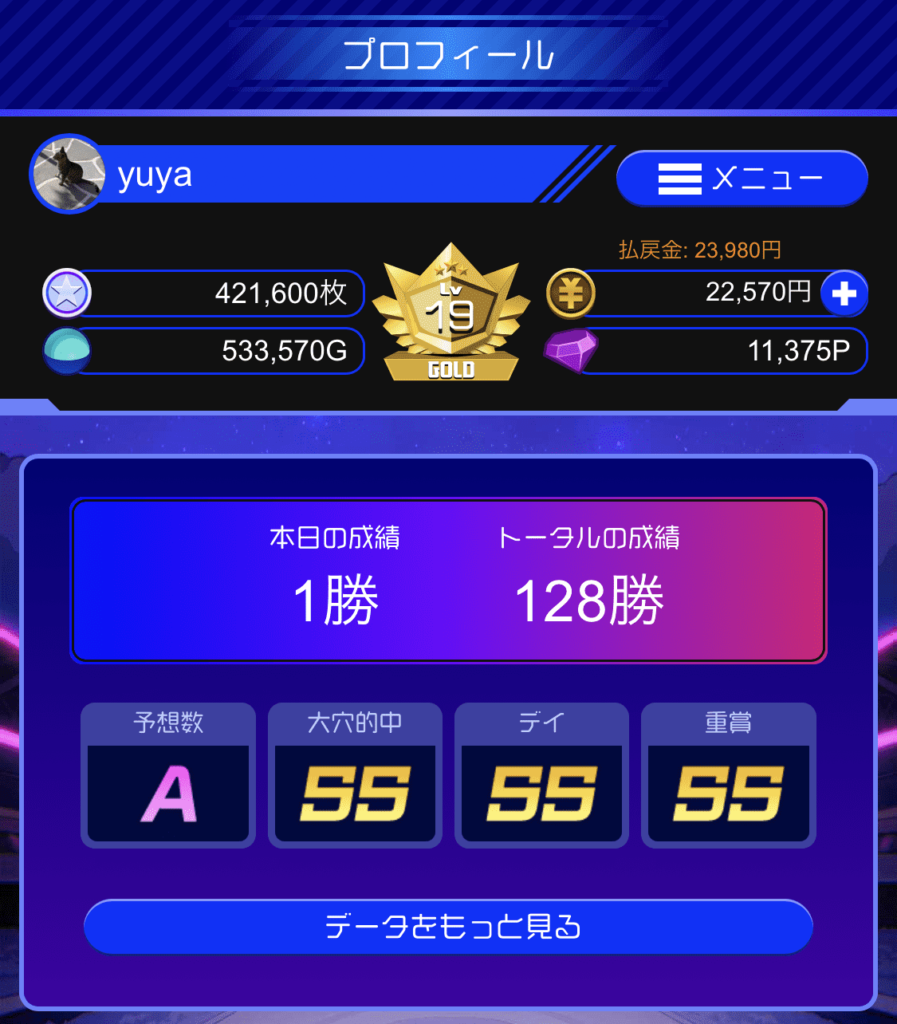This screenshot has width=897, height=1024.
Task: Tap データをもっと見る button
Action: 448,927
